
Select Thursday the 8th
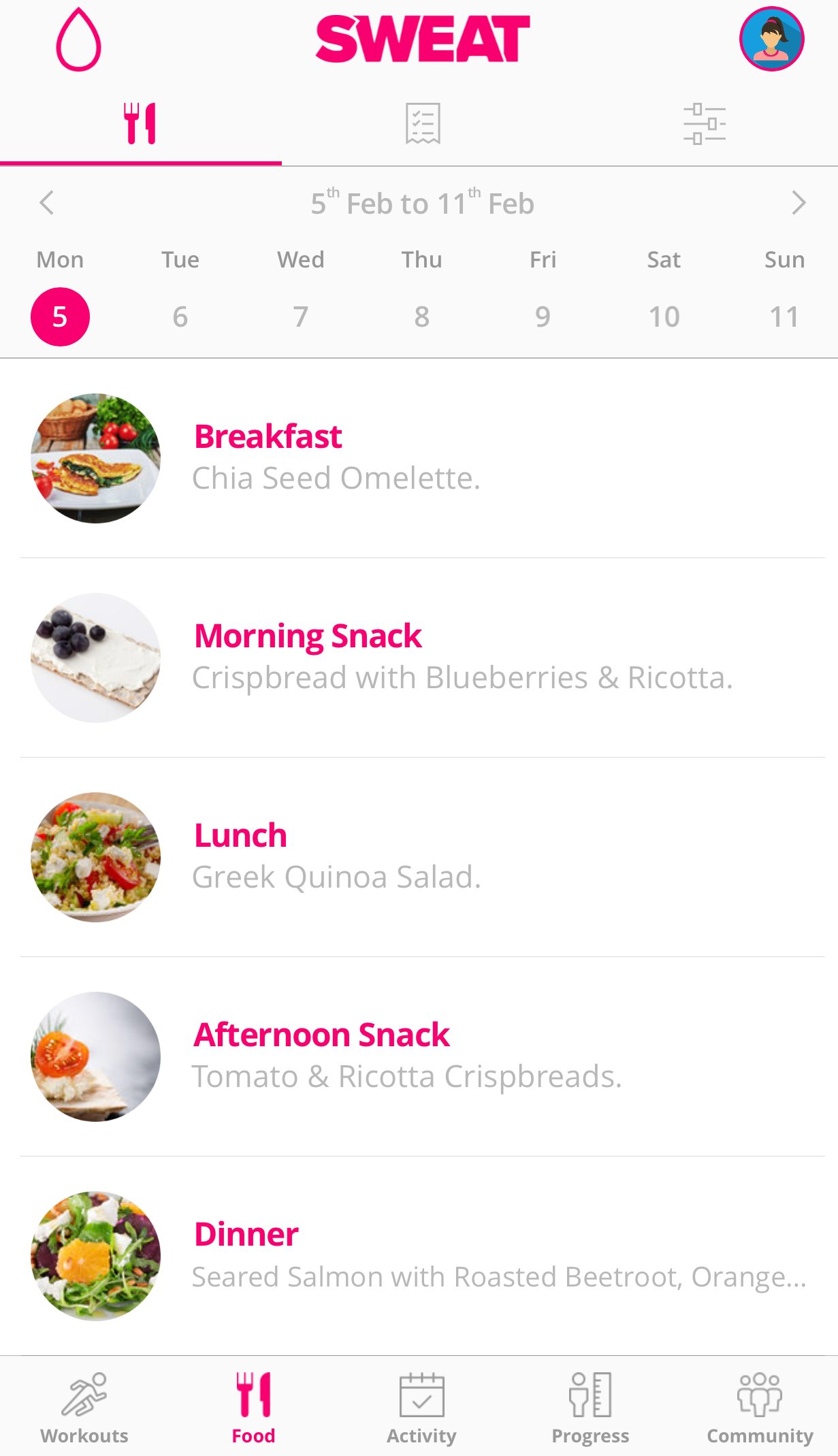pos(422,317)
